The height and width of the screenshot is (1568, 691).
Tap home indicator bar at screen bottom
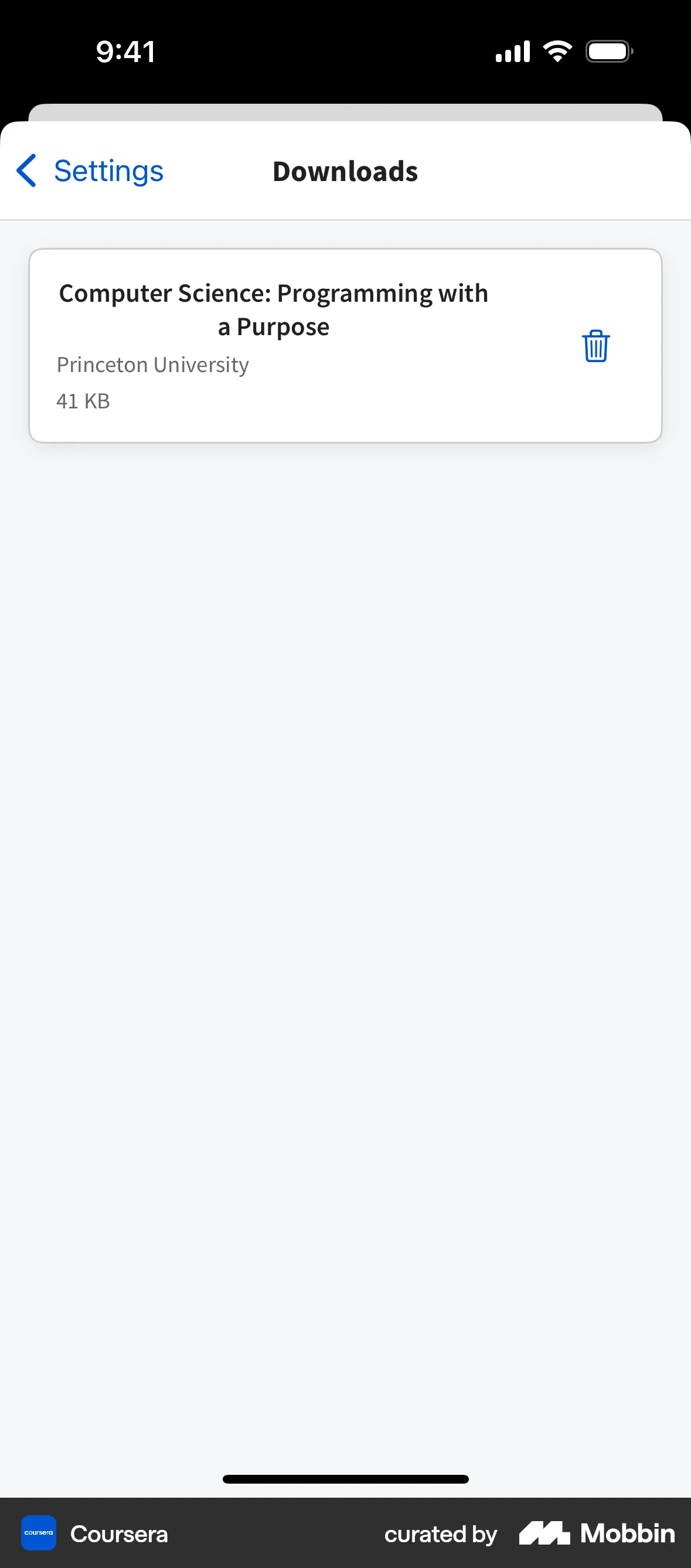point(345,1479)
